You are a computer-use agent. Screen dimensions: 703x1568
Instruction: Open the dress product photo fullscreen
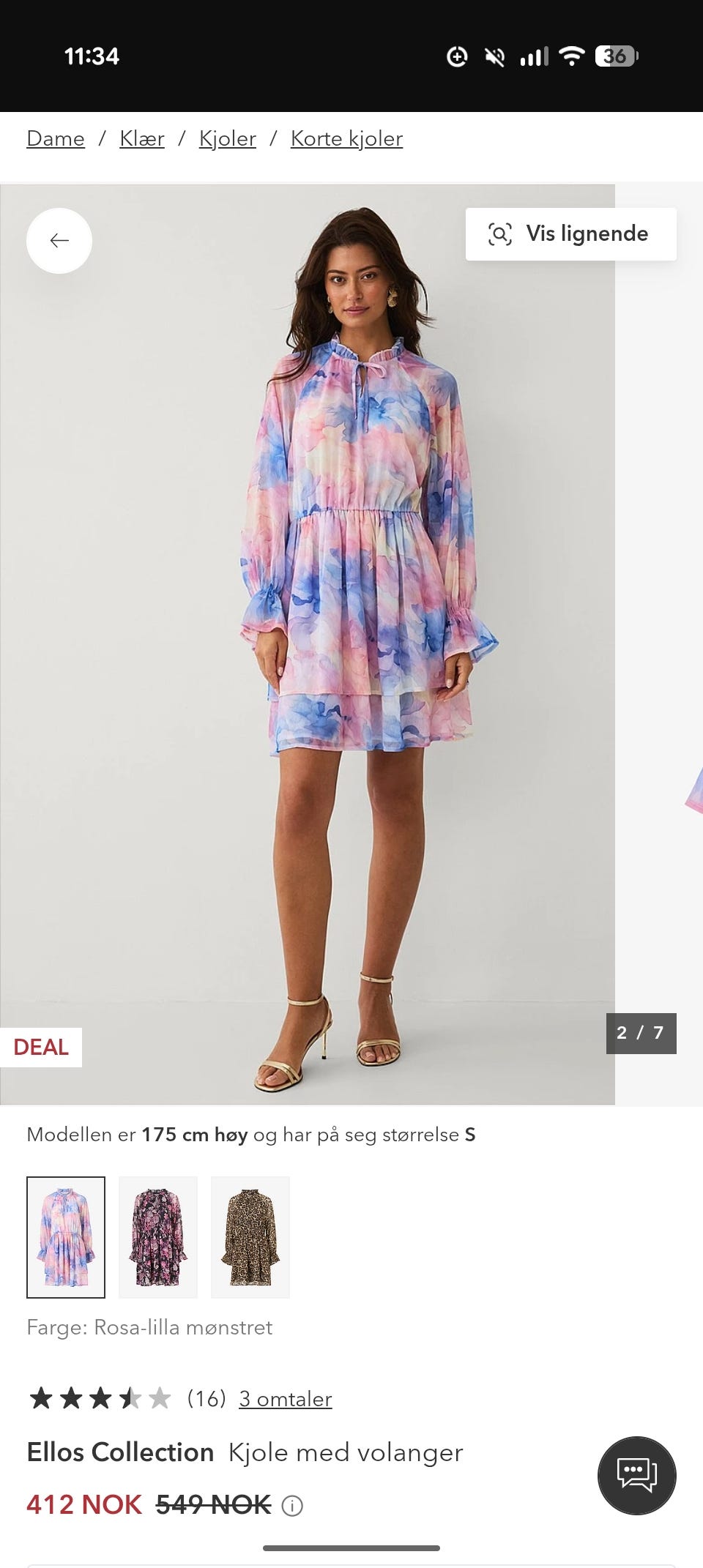[308, 644]
